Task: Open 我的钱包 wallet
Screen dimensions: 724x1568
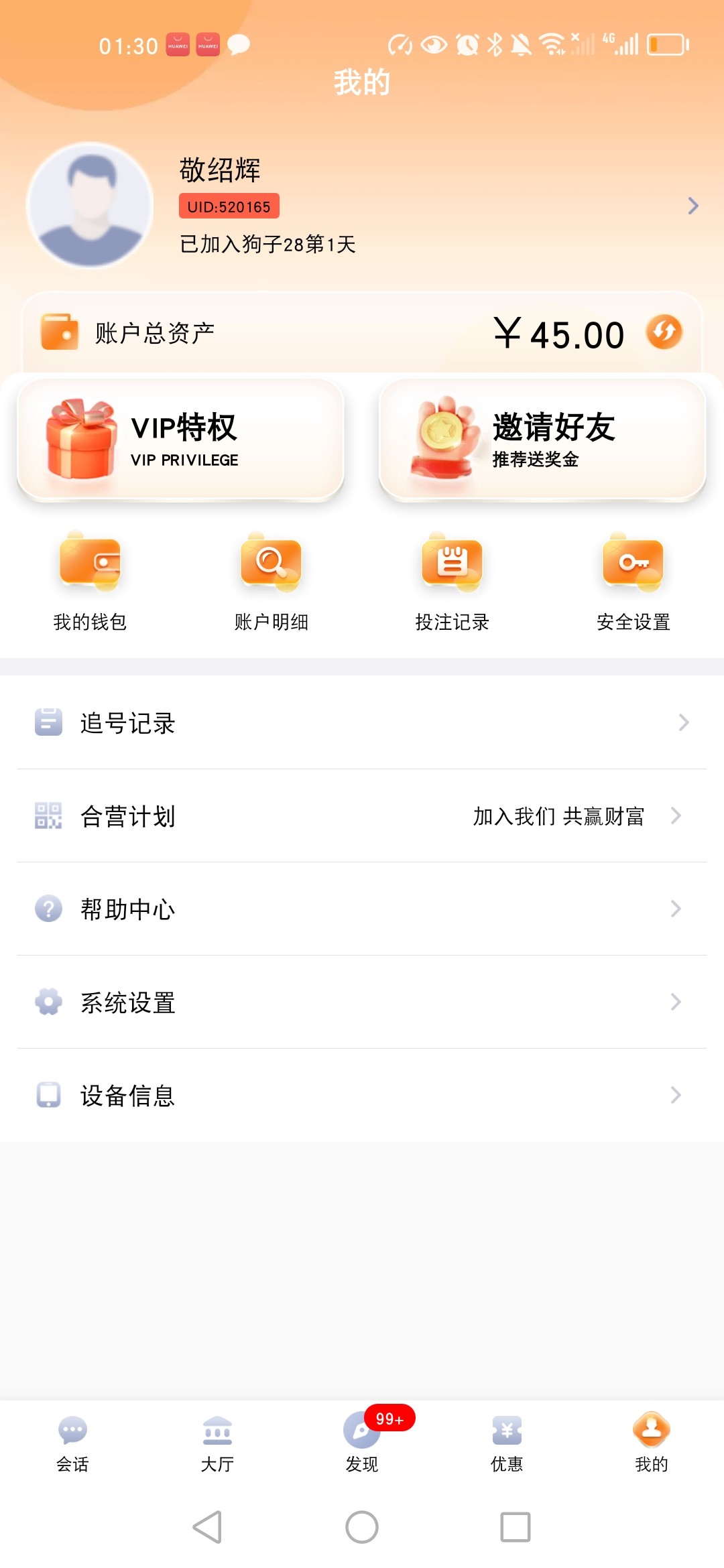Action: (90, 581)
